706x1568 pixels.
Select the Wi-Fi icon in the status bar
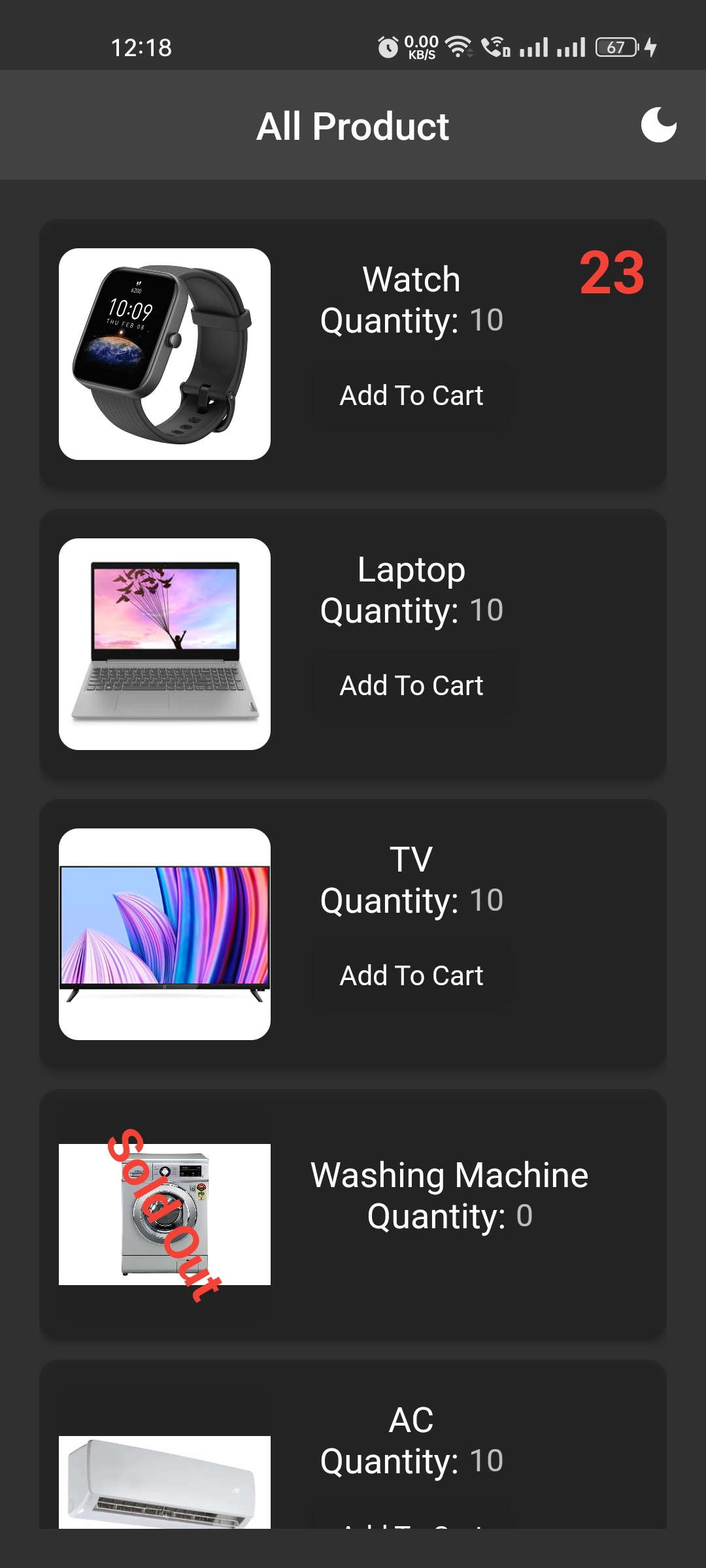pos(456,47)
